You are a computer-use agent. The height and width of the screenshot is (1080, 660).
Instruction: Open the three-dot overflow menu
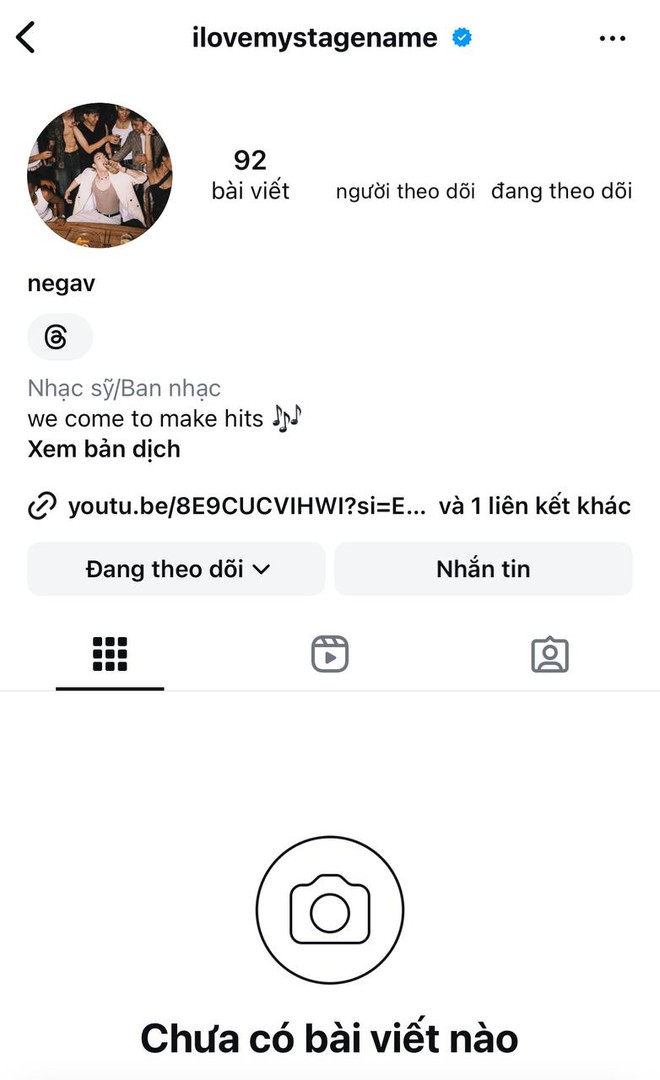click(x=612, y=39)
